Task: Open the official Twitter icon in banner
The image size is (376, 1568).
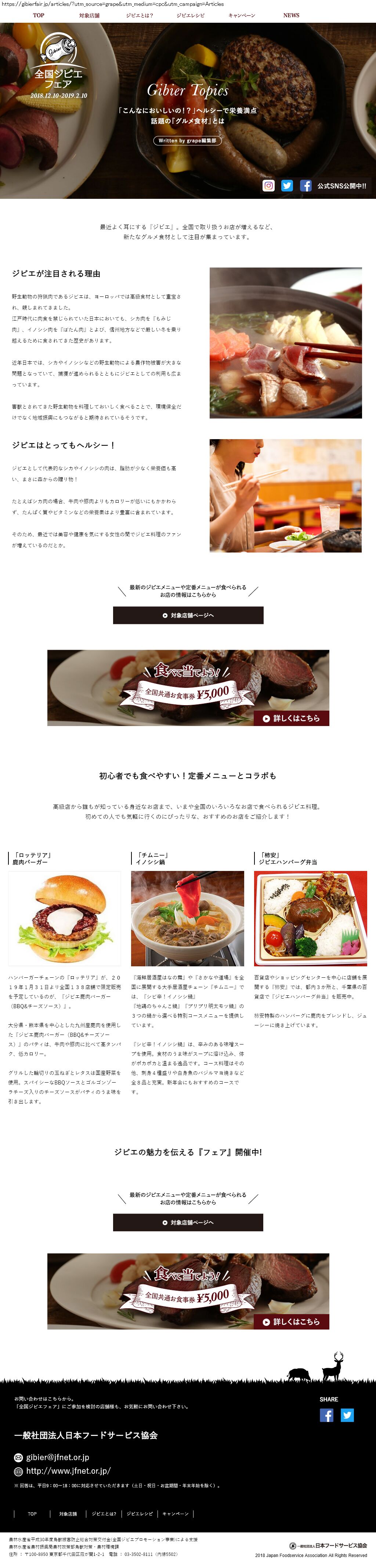Action: pyautogui.click(x=287, y=186)
